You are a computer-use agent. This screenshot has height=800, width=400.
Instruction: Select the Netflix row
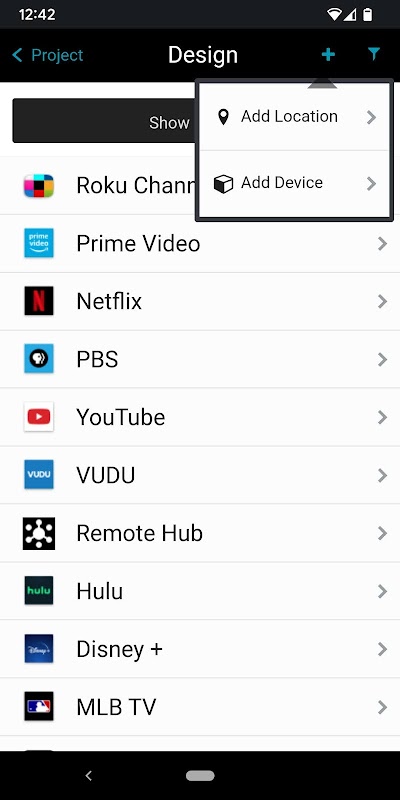pos(200,302)
